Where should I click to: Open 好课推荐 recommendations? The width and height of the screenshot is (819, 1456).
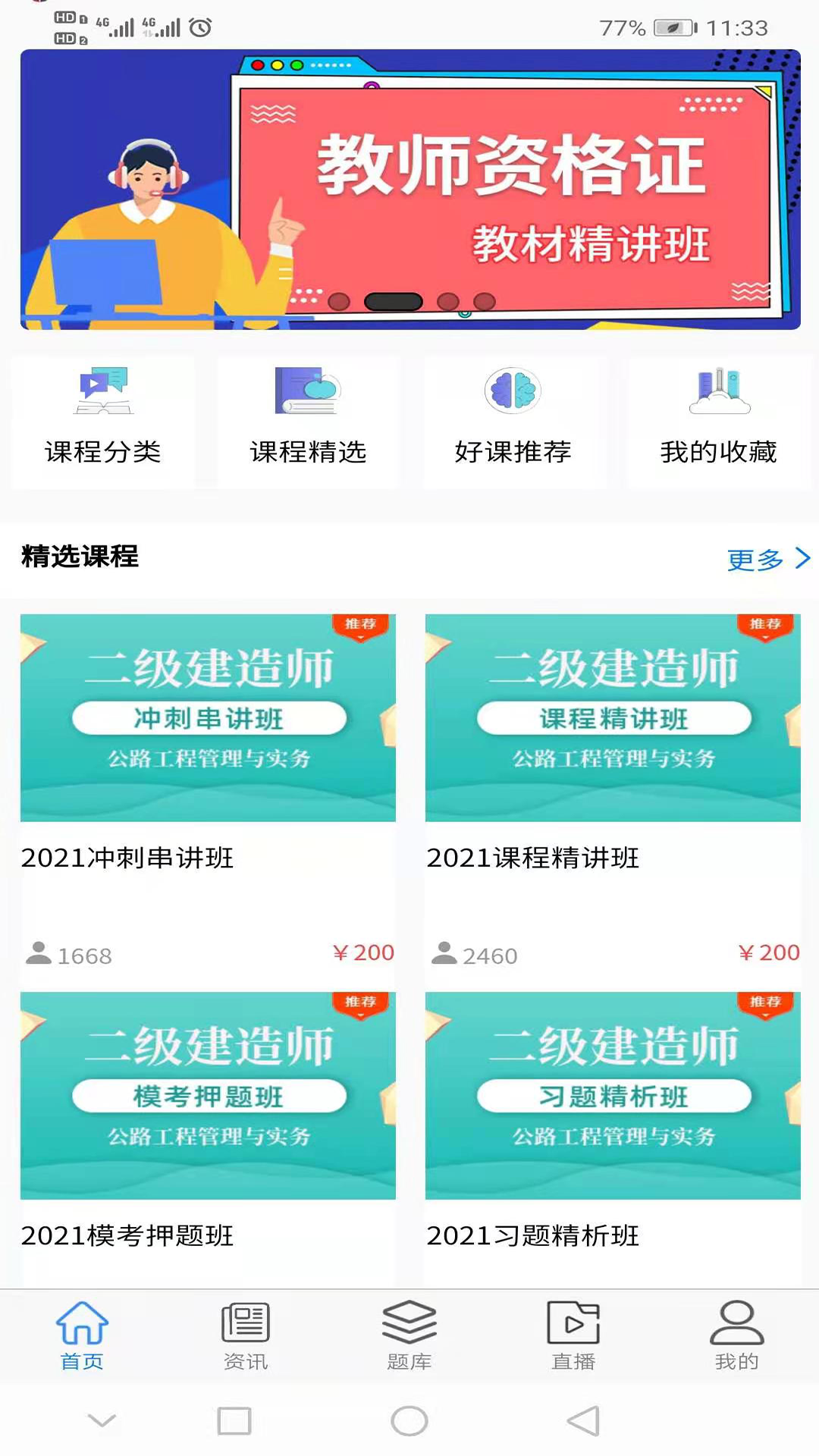513,422
